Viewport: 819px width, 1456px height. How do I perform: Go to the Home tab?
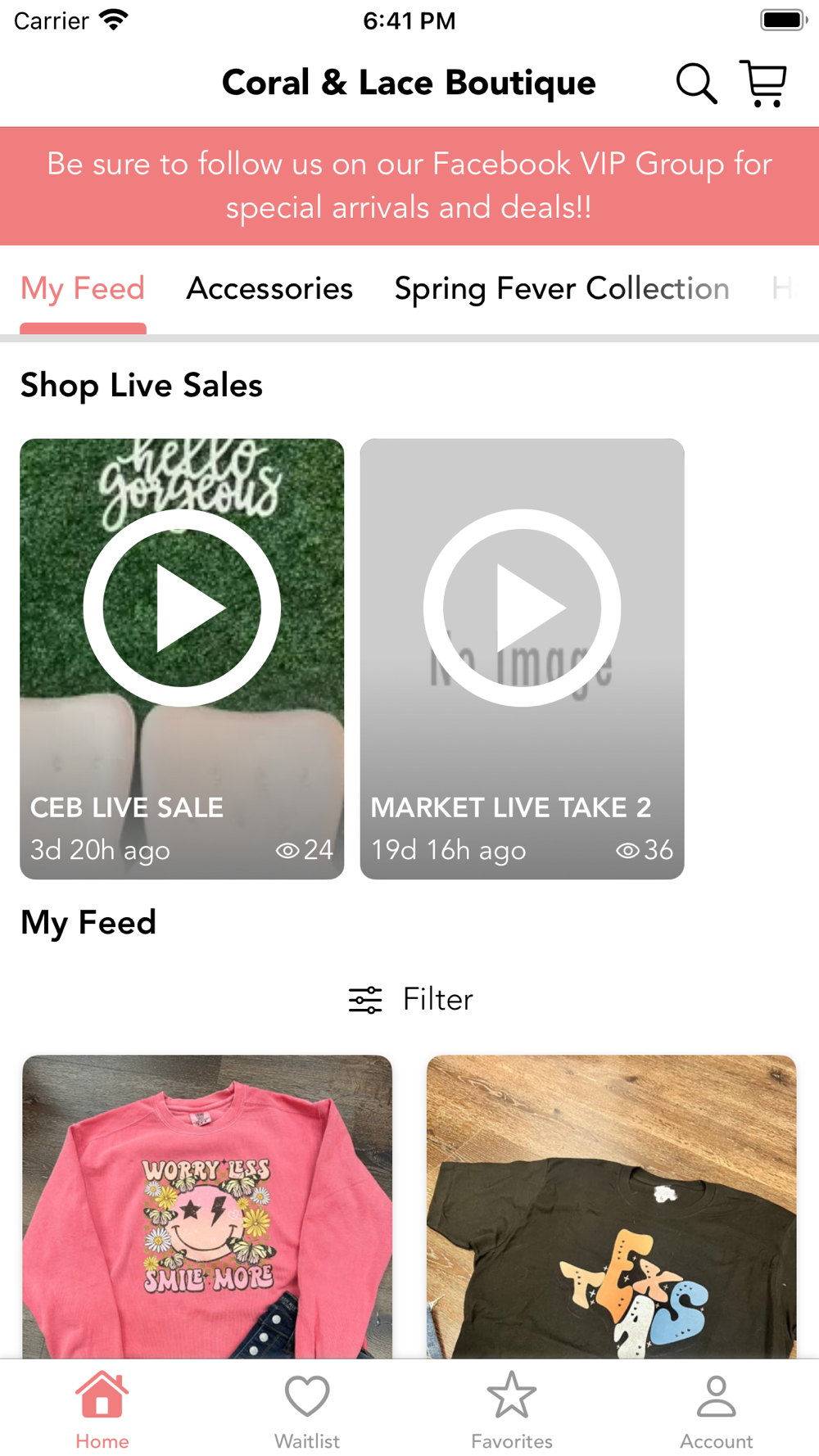tap(102, 1410)
